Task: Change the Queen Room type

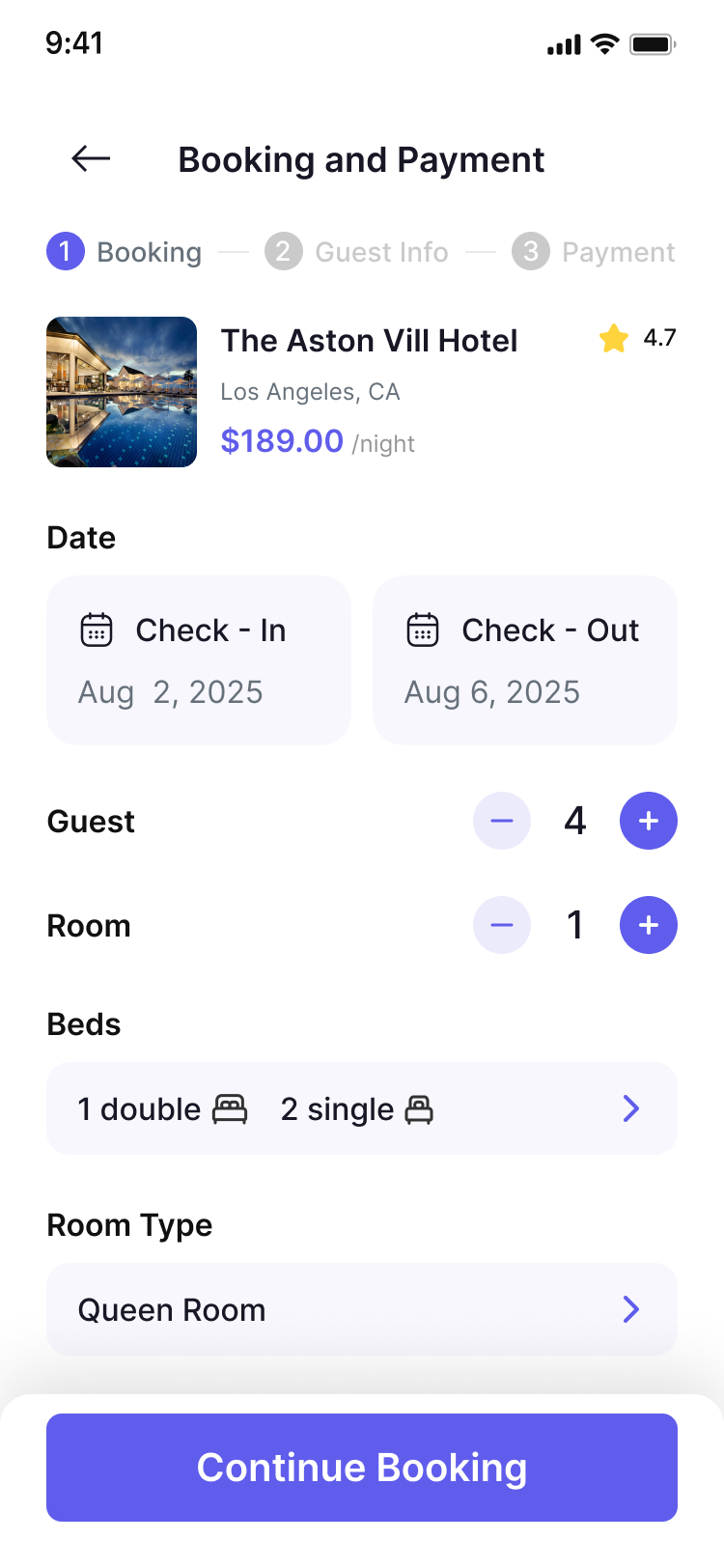Action: pos(362,1309)
